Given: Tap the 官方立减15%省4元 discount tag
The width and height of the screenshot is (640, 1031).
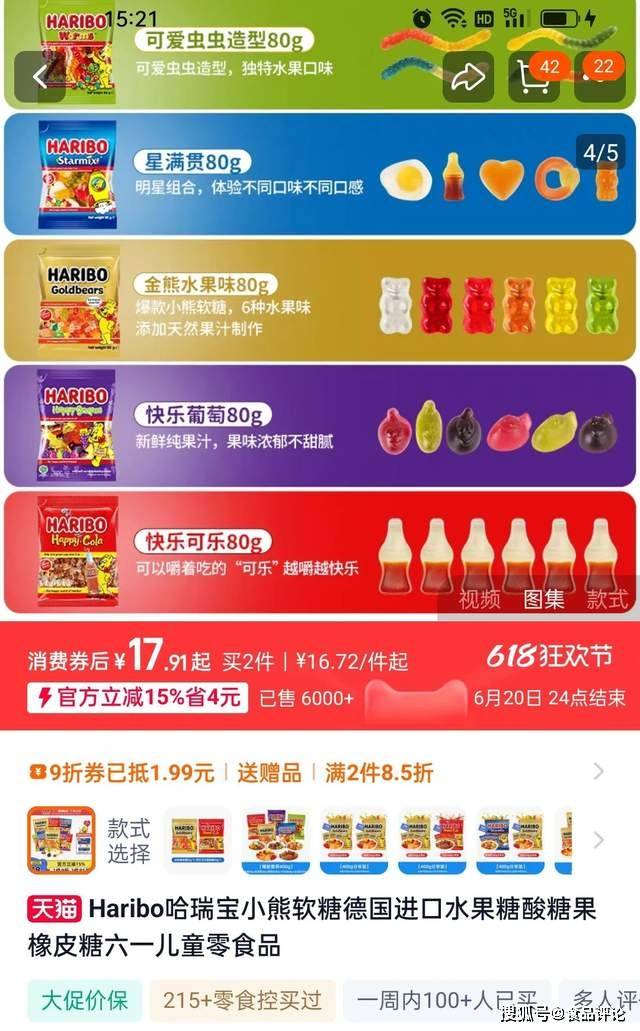Looking at the screenshot, I should pos(137,697).
